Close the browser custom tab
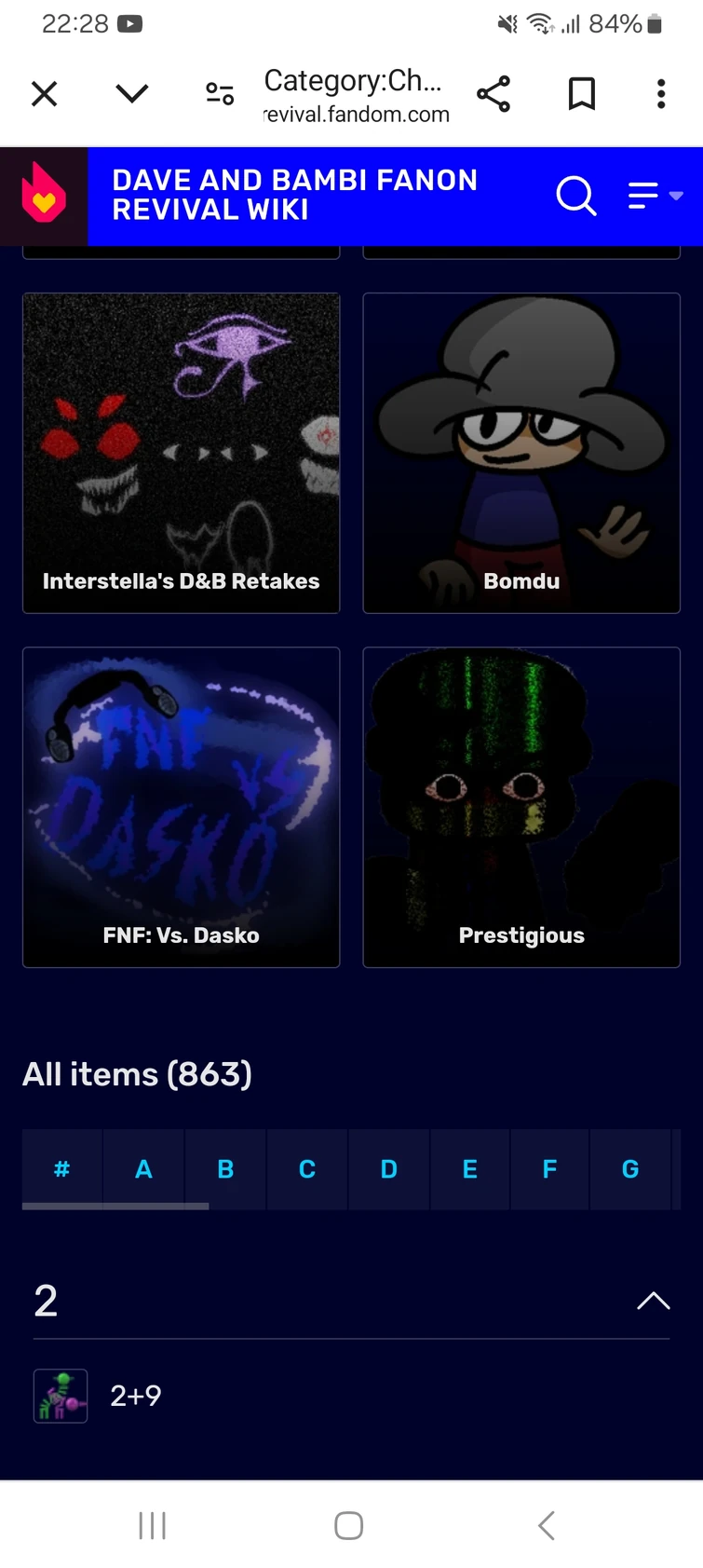This screenshot has width=703, height=1568. tap(45, 94)
